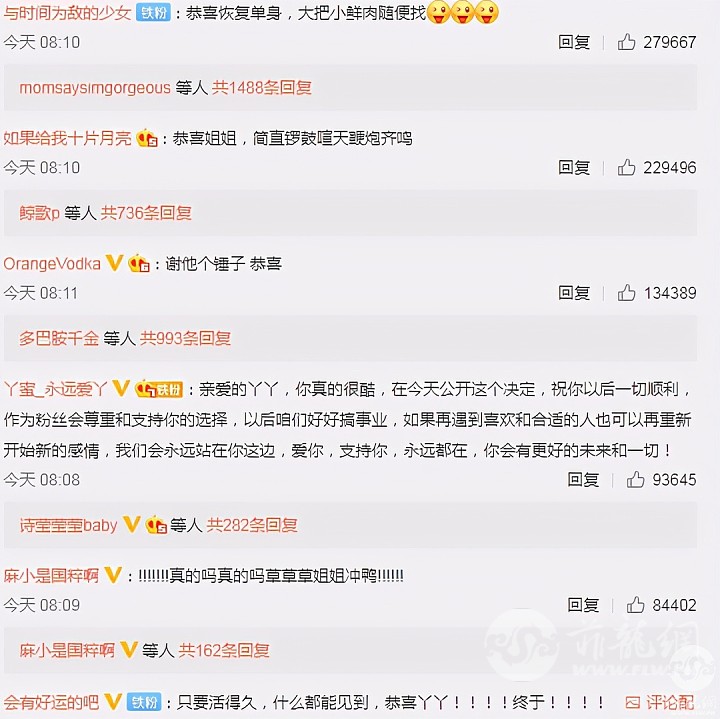Reply to 如果给我十片月亮's comment
Screen dimensions: 720x719
click(574, 167)
